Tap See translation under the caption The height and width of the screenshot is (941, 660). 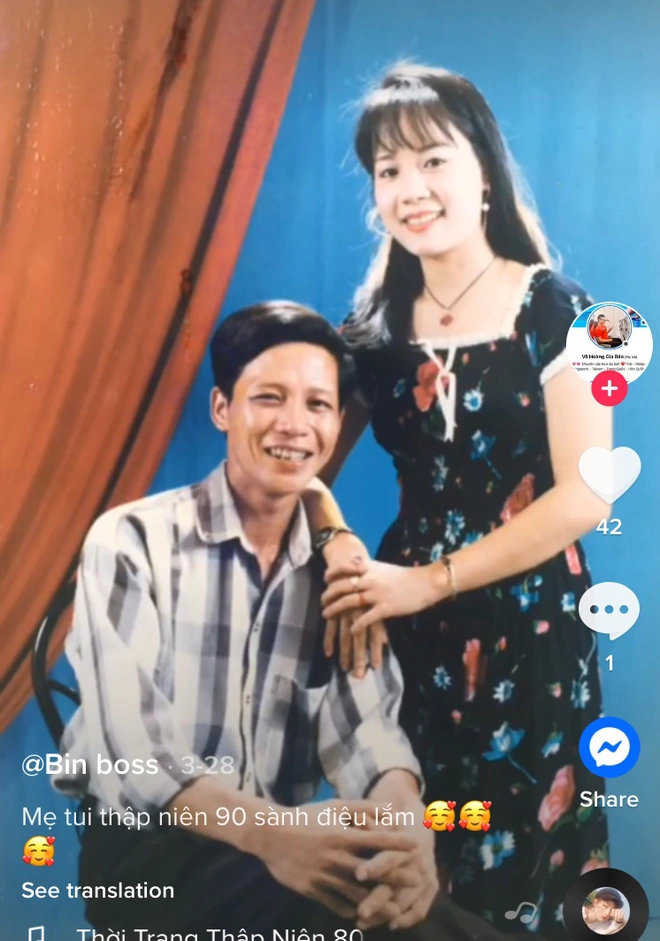(98, 890)
